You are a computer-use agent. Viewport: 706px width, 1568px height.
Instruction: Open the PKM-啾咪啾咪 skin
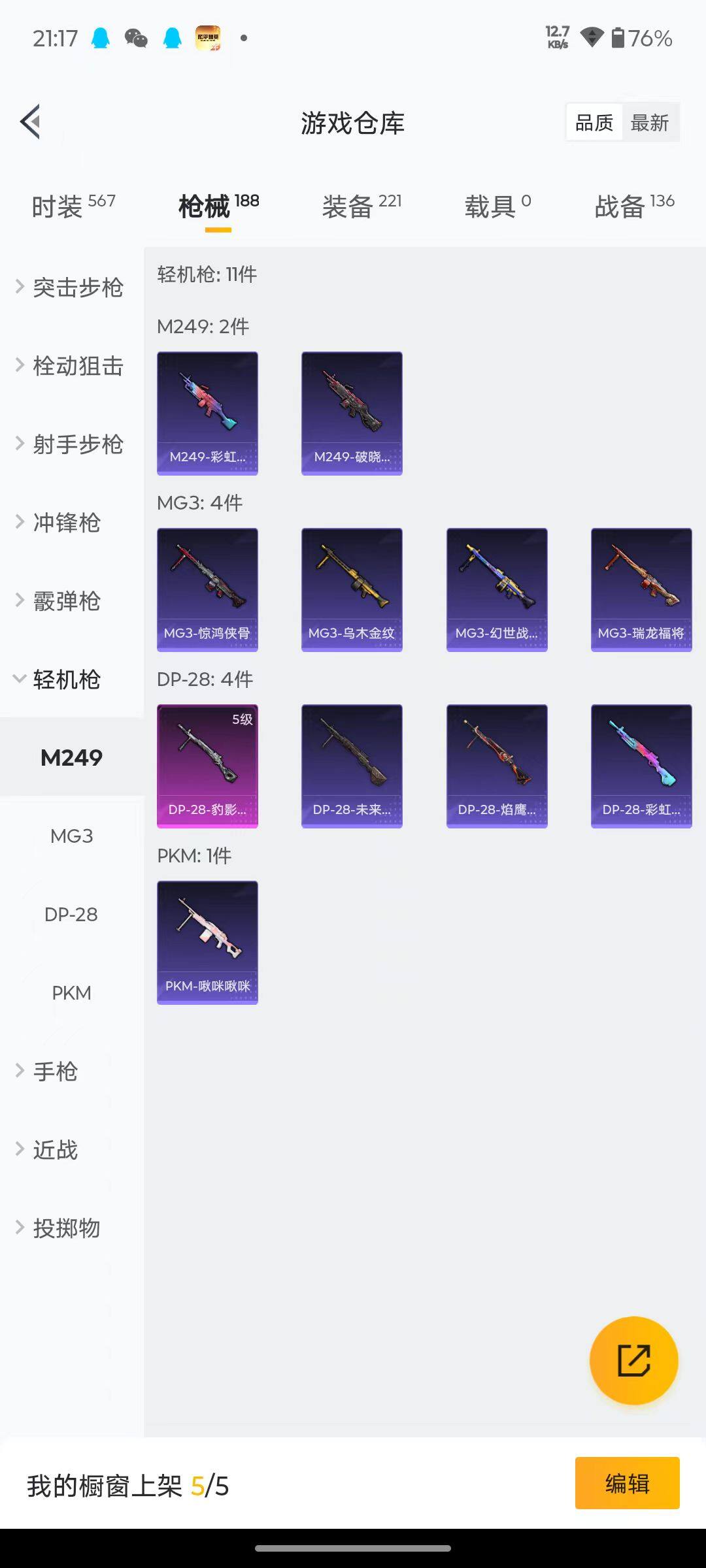(207, 942)
